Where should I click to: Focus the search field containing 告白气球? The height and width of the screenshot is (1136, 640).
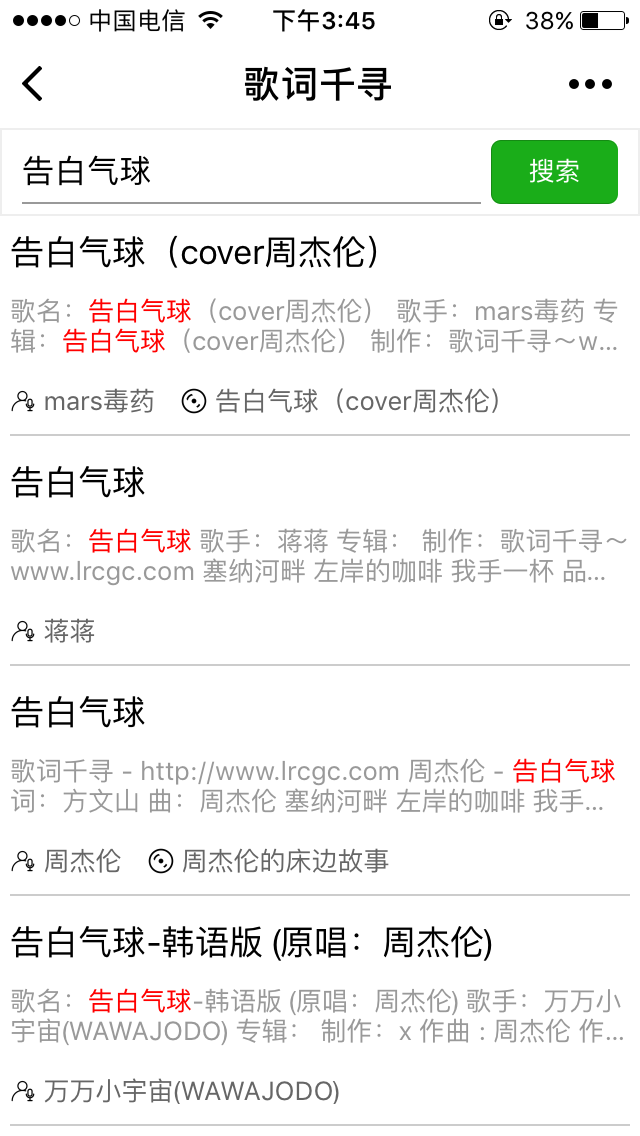pos(251,172)
